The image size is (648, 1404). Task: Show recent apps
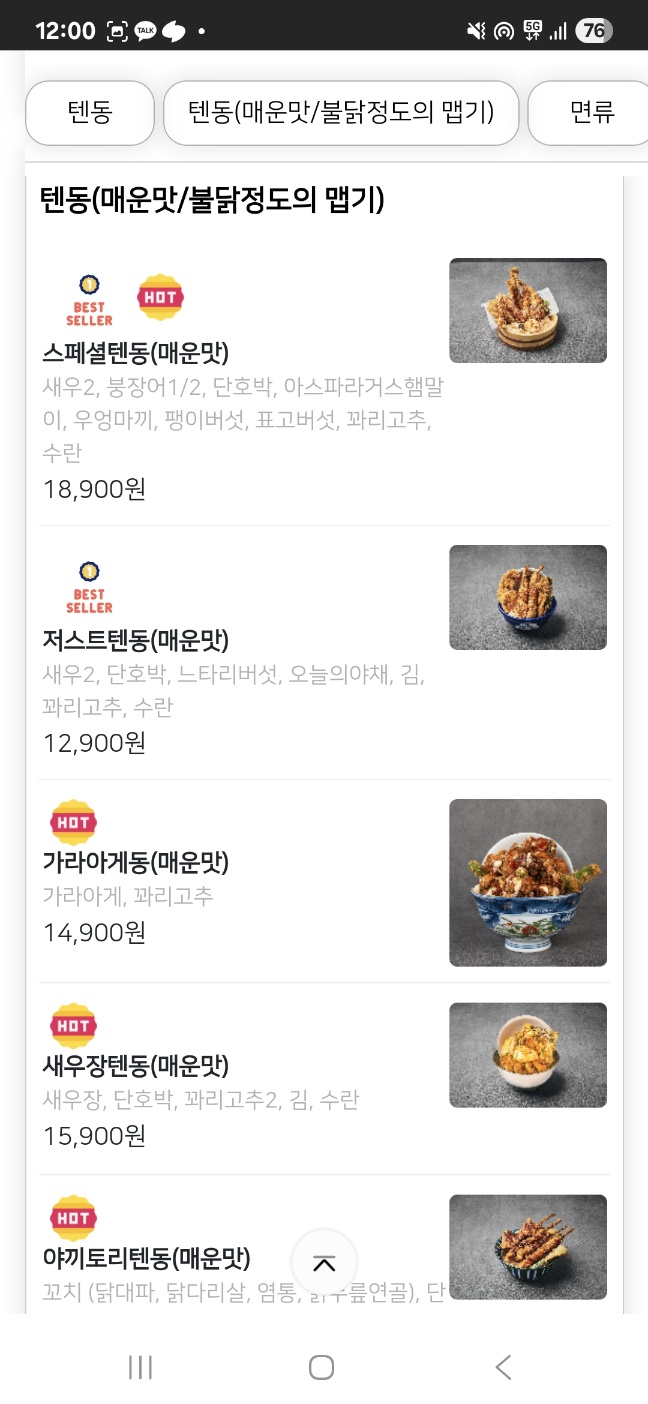140,1367
